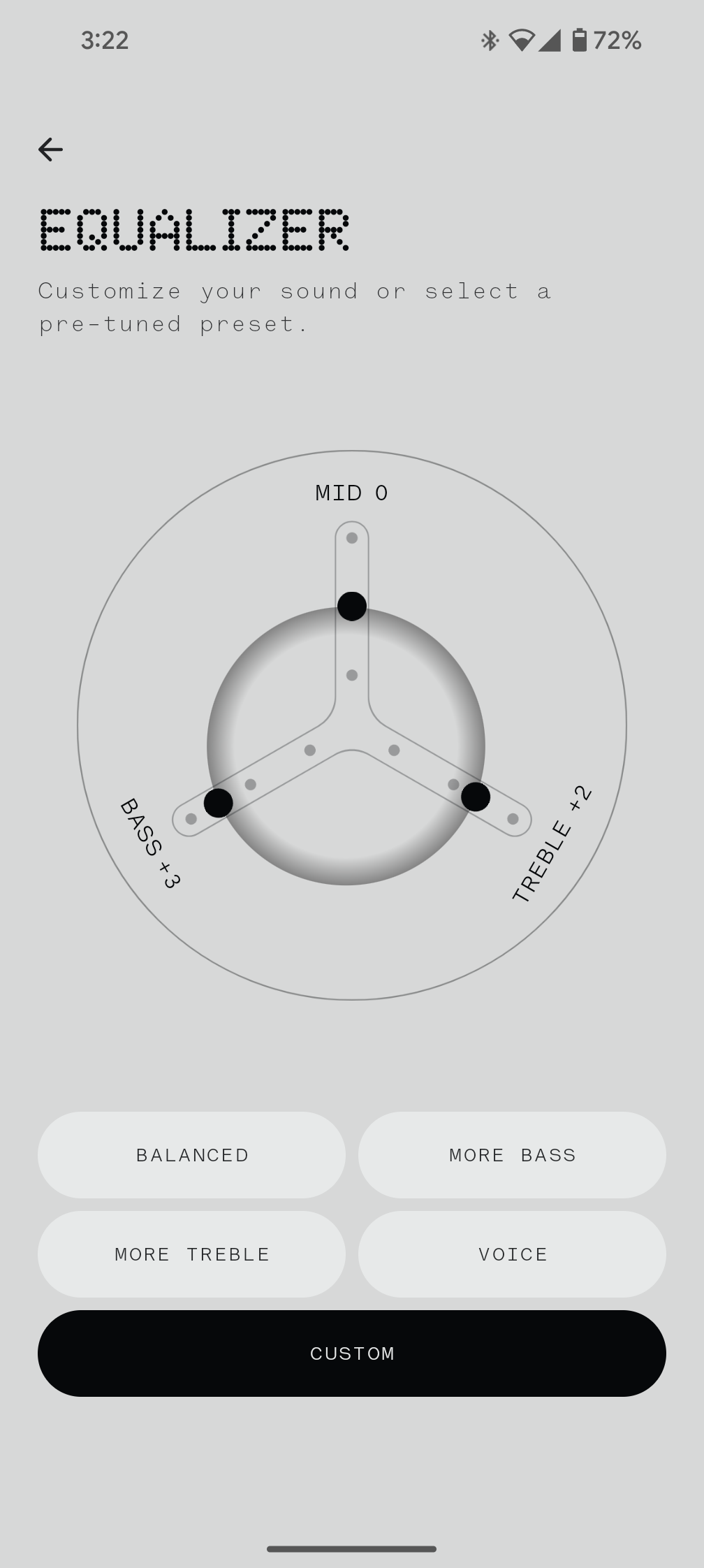Screen dimensions: 704x1568
Task: Apply the More Treble preset
Action: pyautogui.click(x=191, y=1254)
